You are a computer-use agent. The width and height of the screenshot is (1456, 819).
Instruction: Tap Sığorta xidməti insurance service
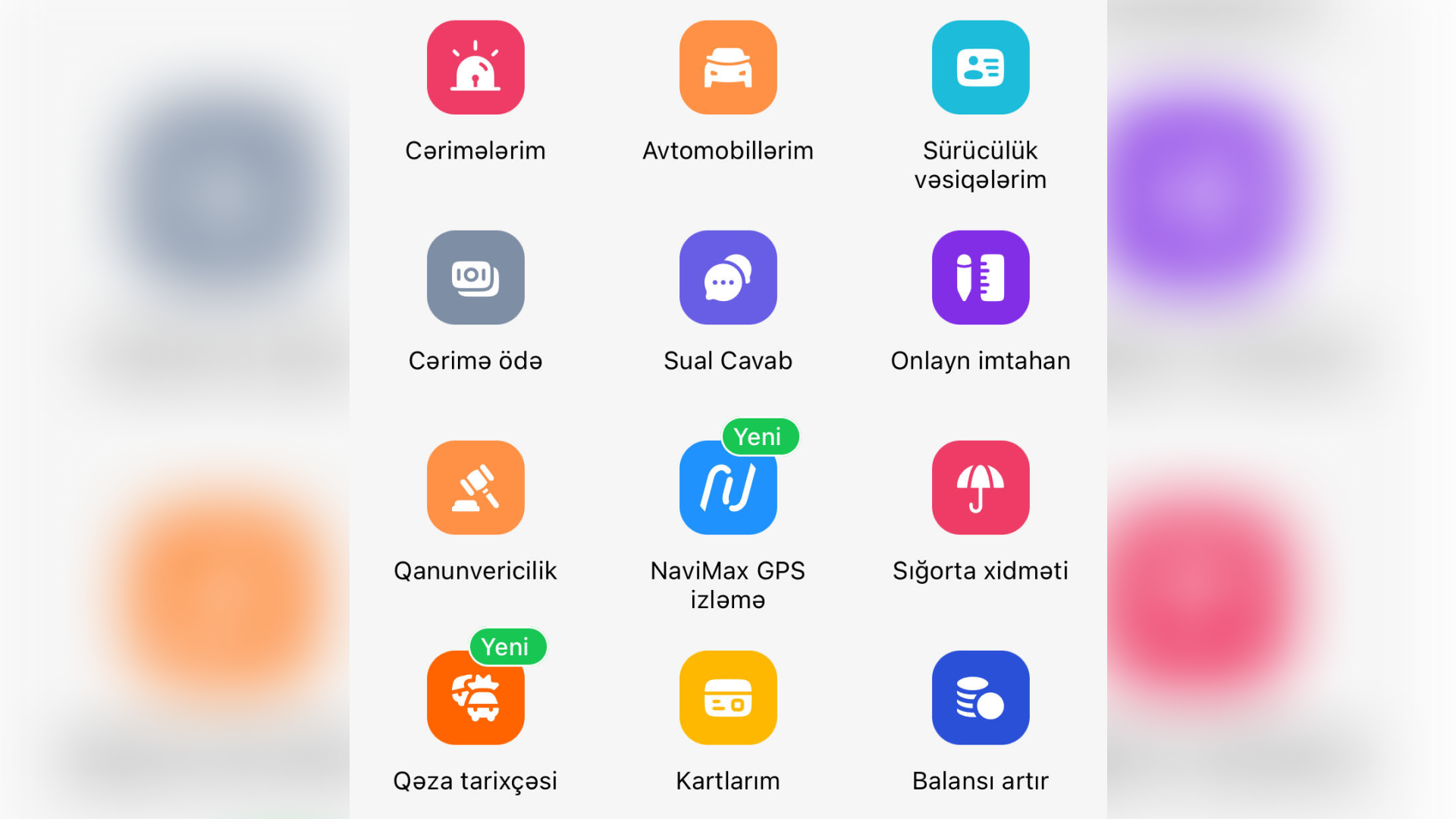[981, 488]
